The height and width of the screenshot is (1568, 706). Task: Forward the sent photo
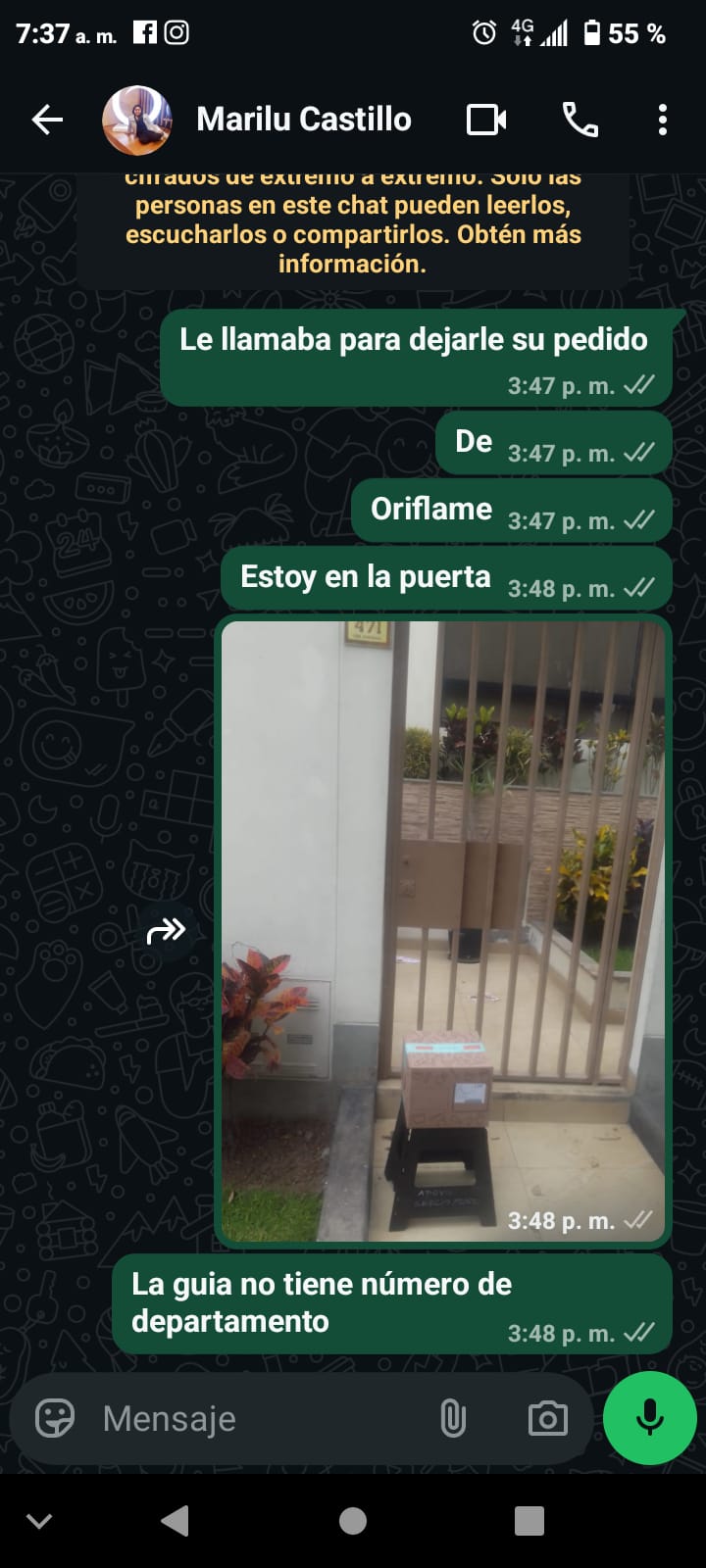click(x=166, y=930)
